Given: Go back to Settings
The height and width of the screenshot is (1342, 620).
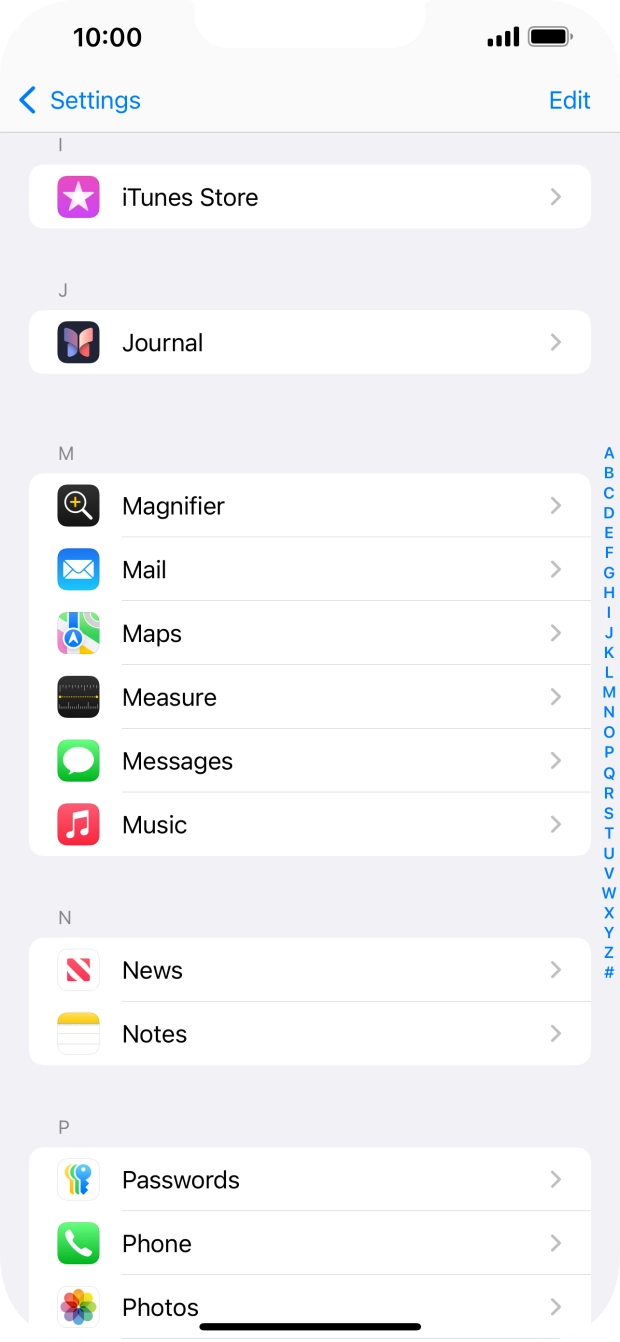Looking at the screenshot, I should [80, 100].
